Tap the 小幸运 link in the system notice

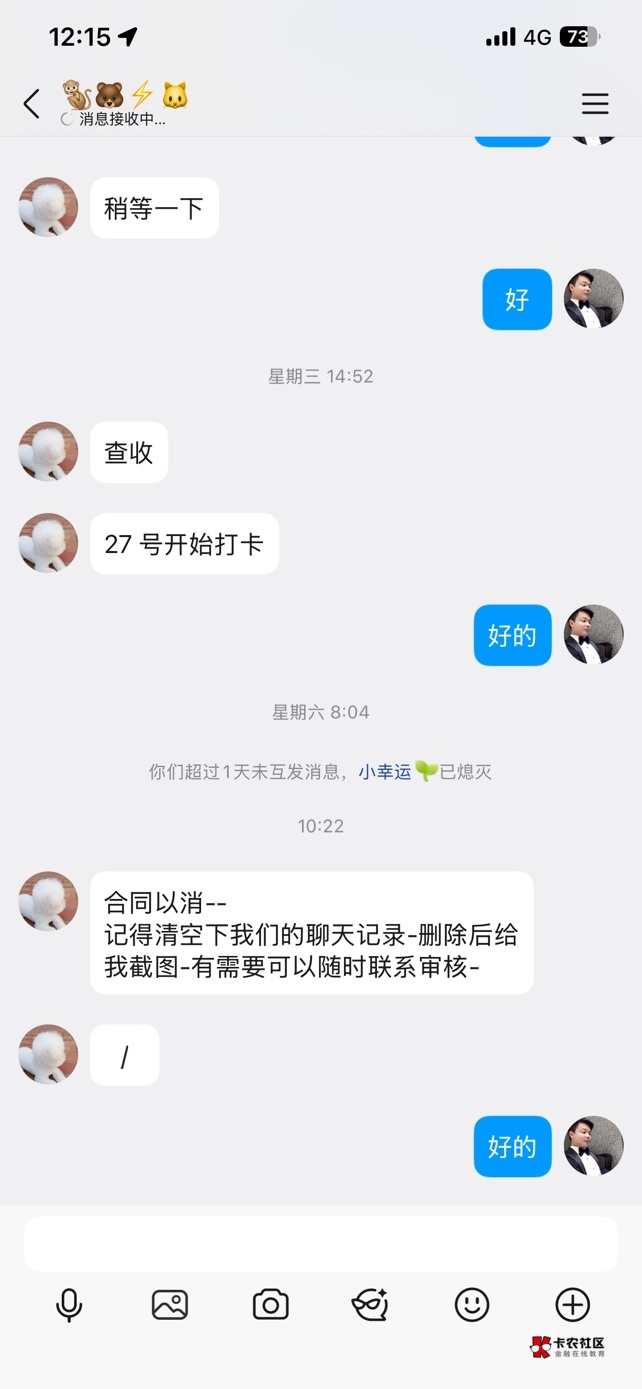point(385,772)
